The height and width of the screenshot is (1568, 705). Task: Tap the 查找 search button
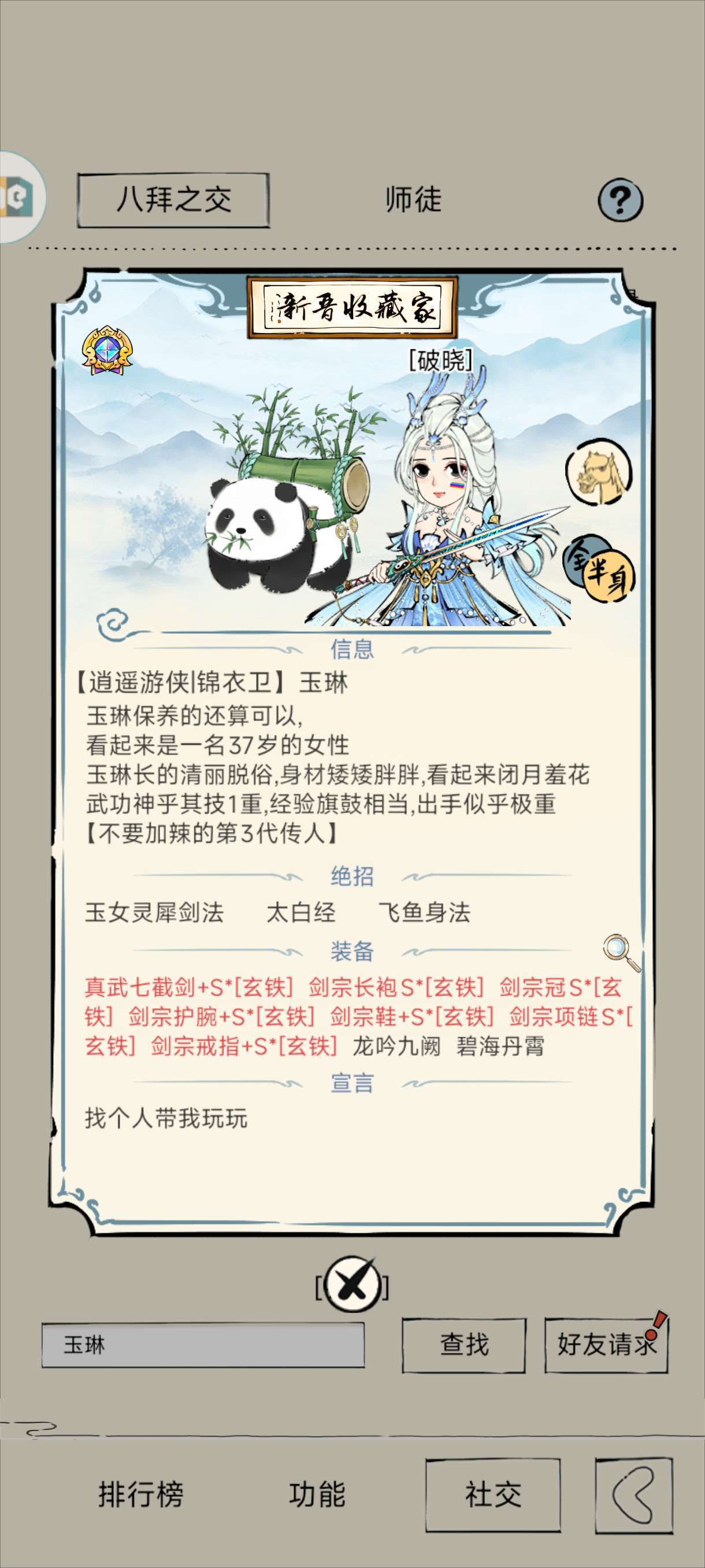(x=463, y=1344)
